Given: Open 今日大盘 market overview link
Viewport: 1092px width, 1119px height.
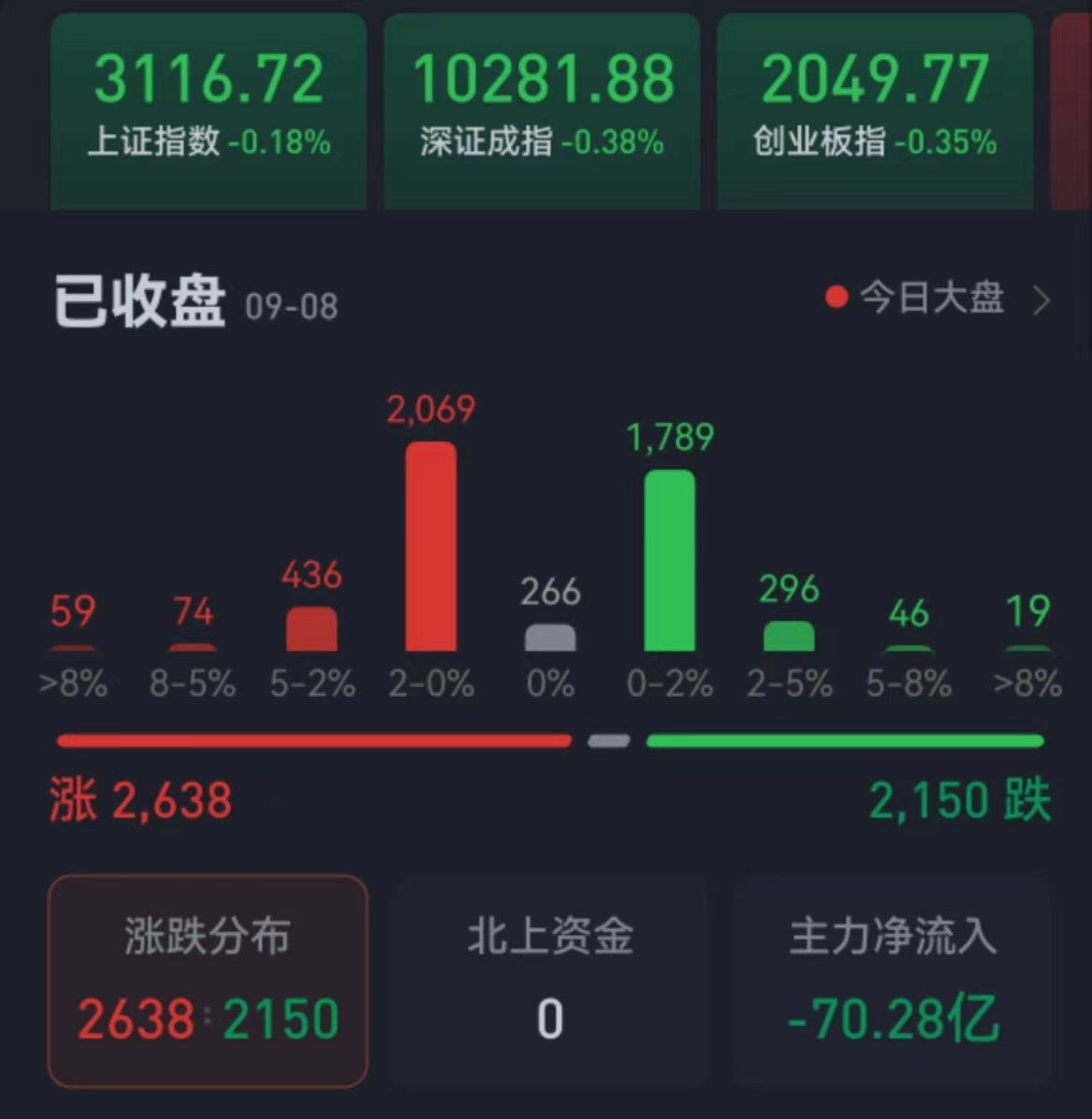Looking at the screenshot, I should 936,299.
